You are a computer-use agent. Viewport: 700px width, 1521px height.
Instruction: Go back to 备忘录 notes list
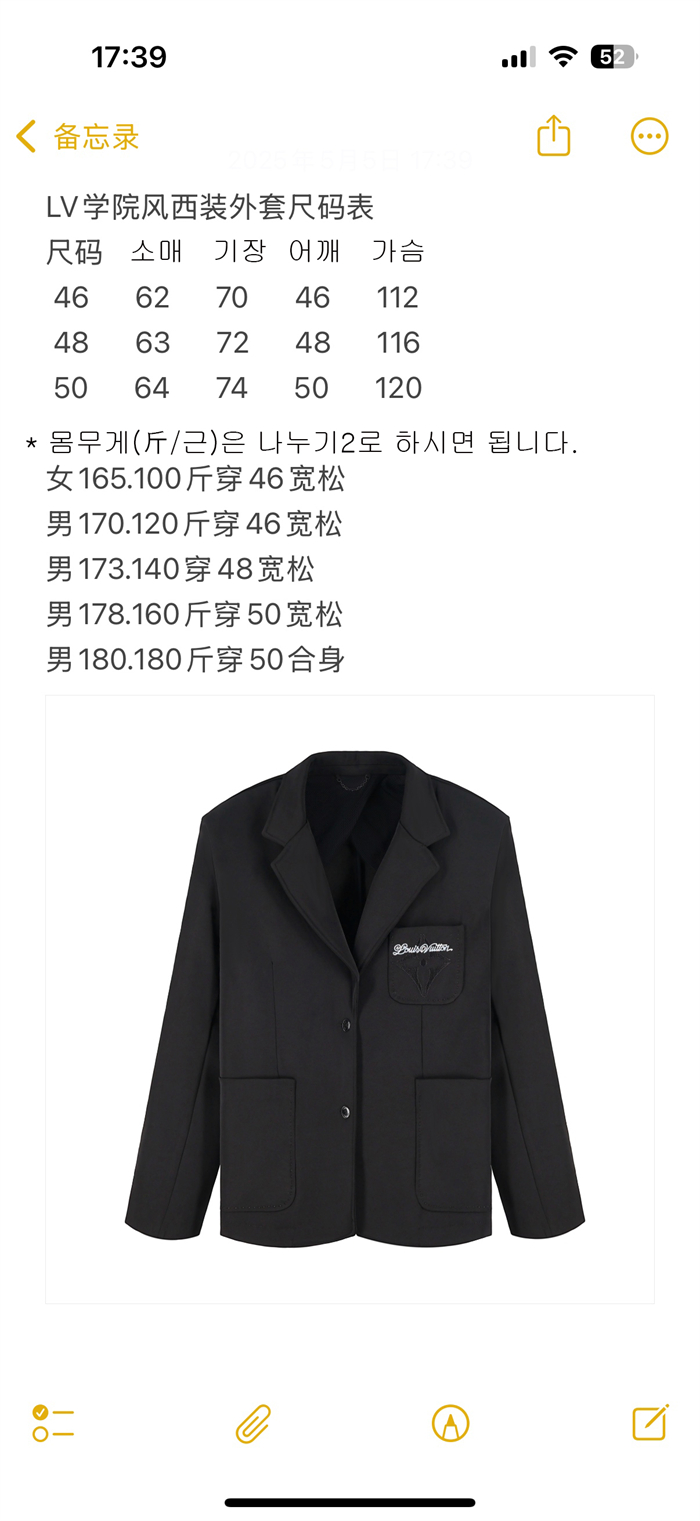tap(78, 137)
